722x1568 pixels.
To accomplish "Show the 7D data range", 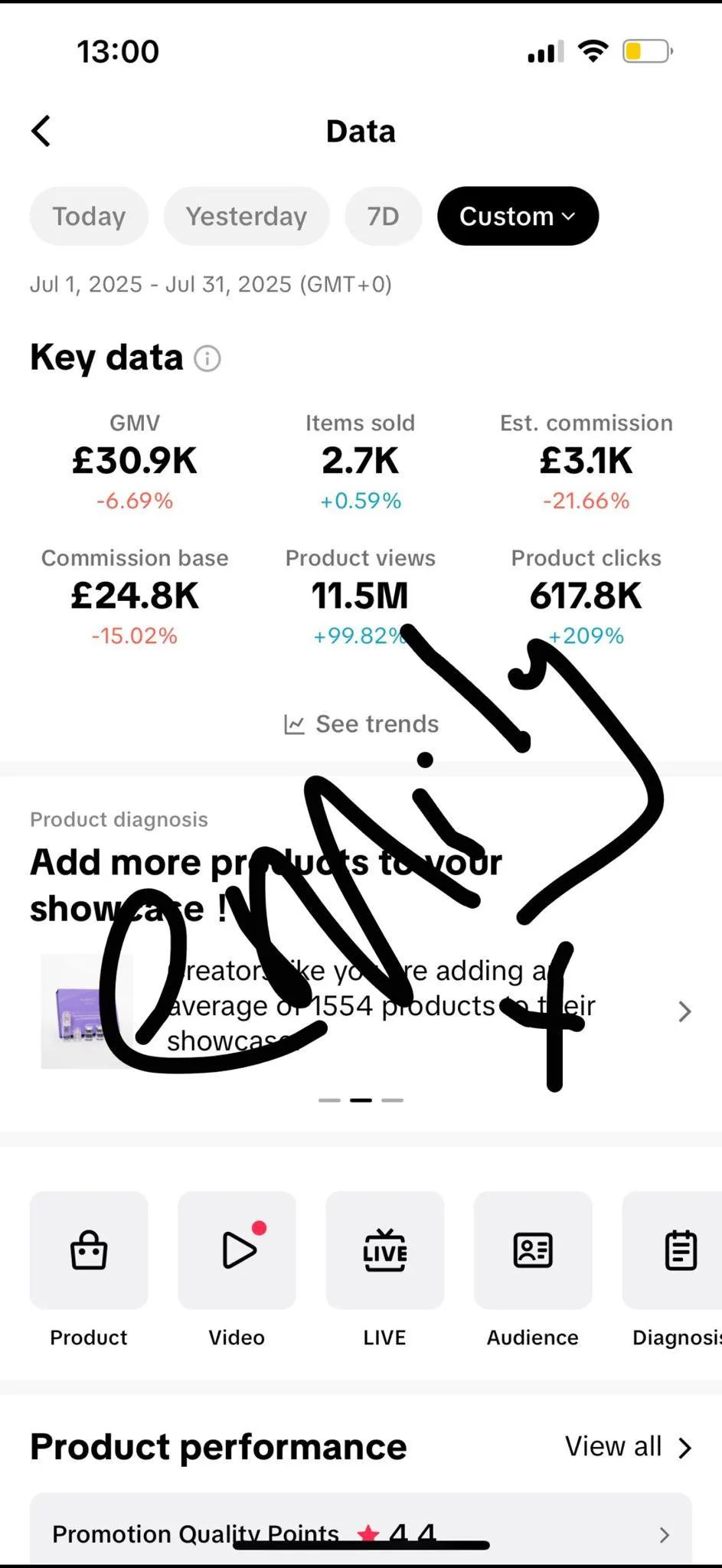I will pos(383,217).
